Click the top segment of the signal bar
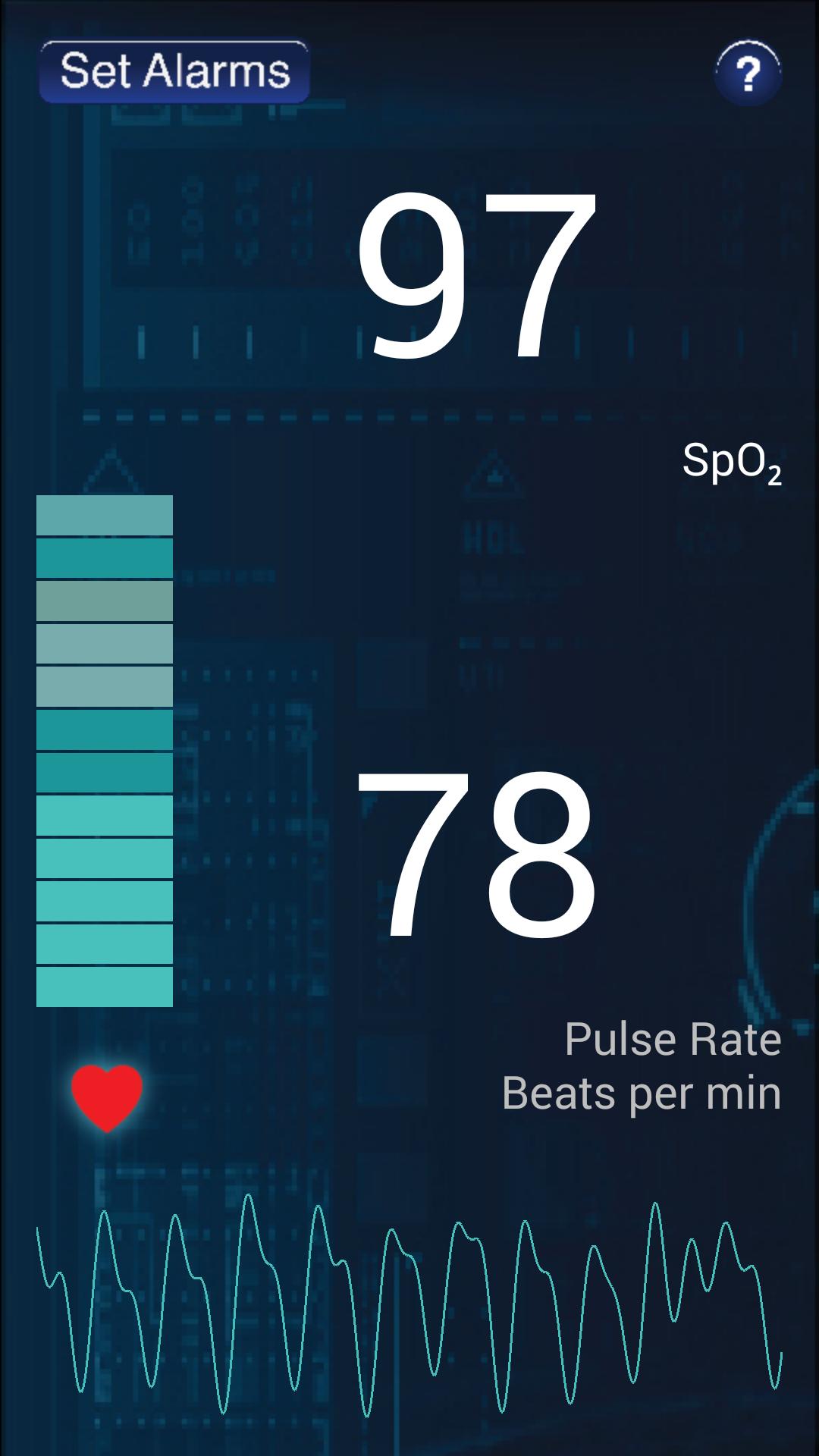This screenshot has width=819, height=1456. [105, 516]
